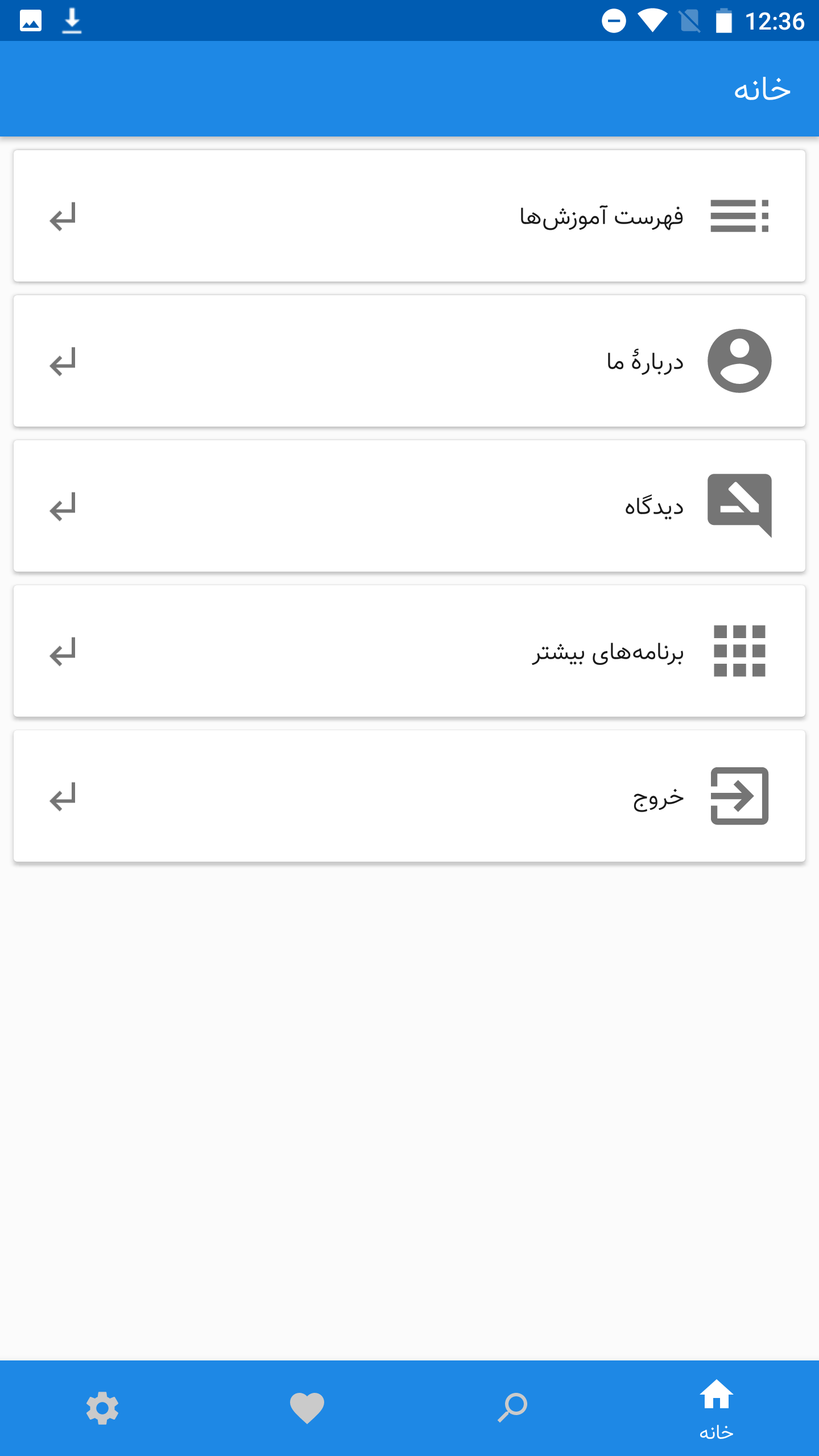
Task: Open the دربارهٔ ما card
Action: pyautogui.click(x=409, y=360)
